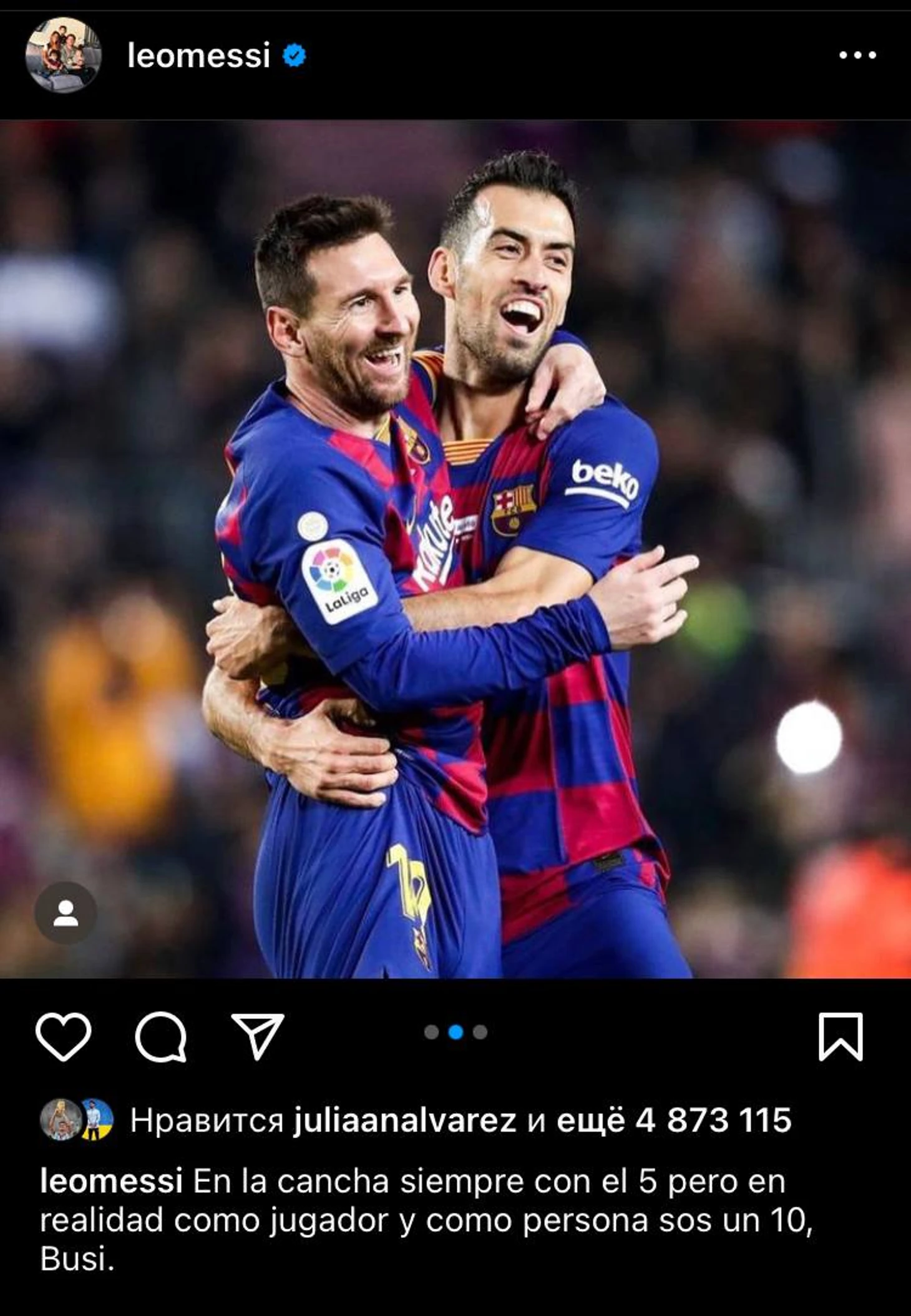The height and width of the screenshot is (1316, 911).
Task: Open the leomessi username in the post header
Action: (x=198, y=56)
